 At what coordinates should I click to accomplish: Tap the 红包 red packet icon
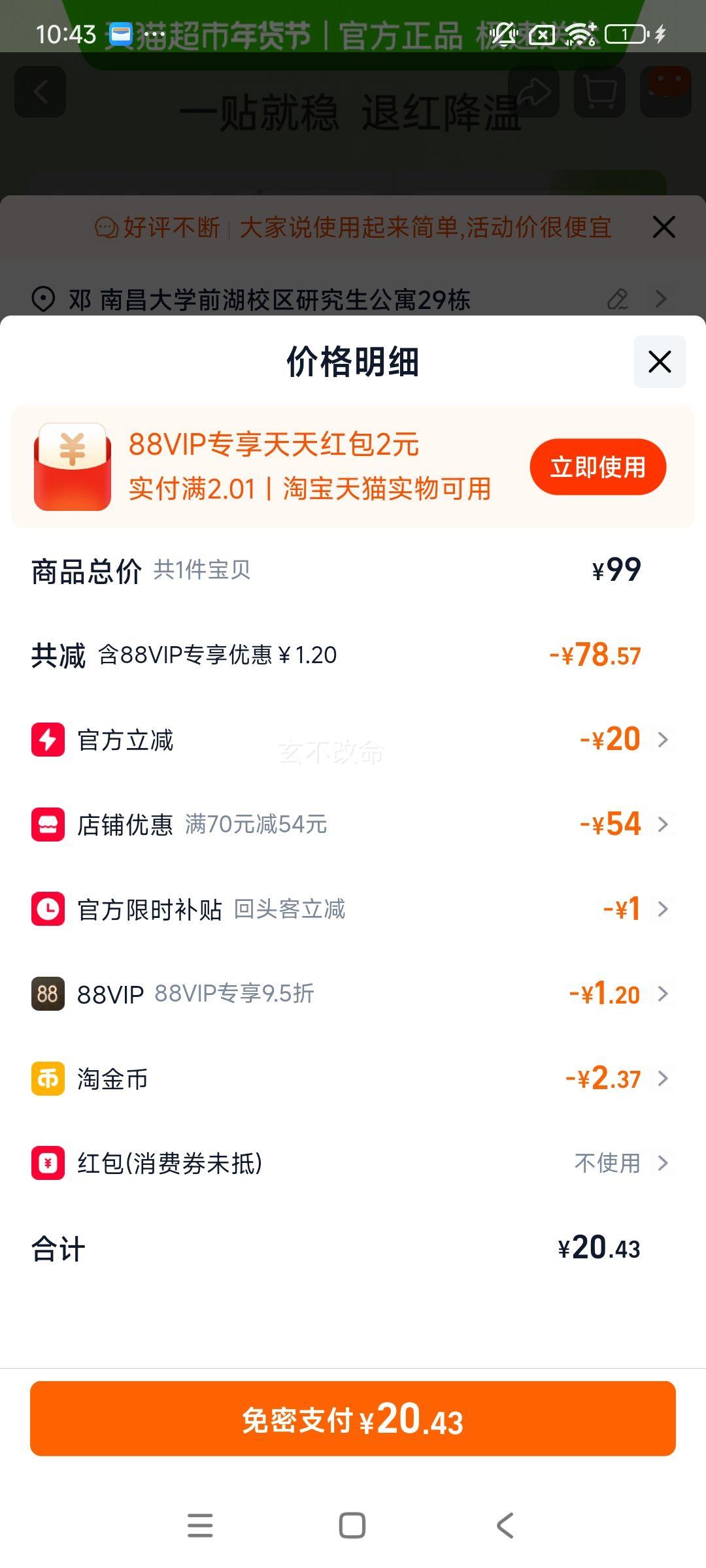point(46,1164)
